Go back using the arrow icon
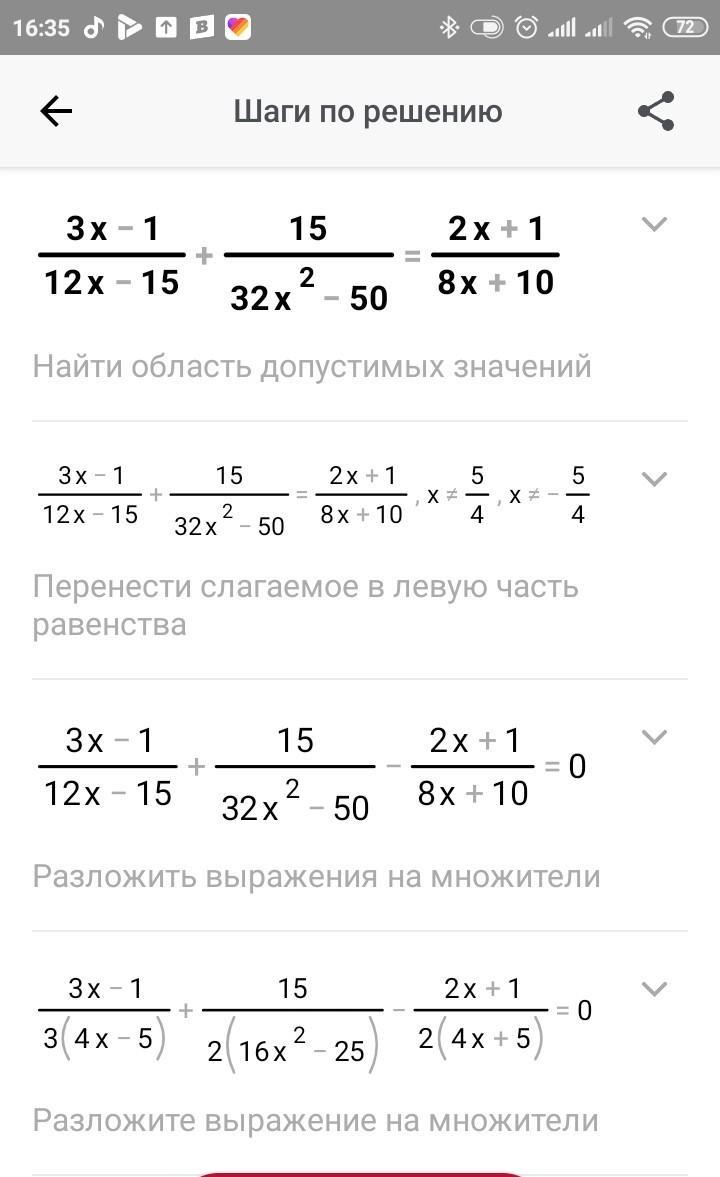The image size is (720, 1177). [x=56, y=112]
